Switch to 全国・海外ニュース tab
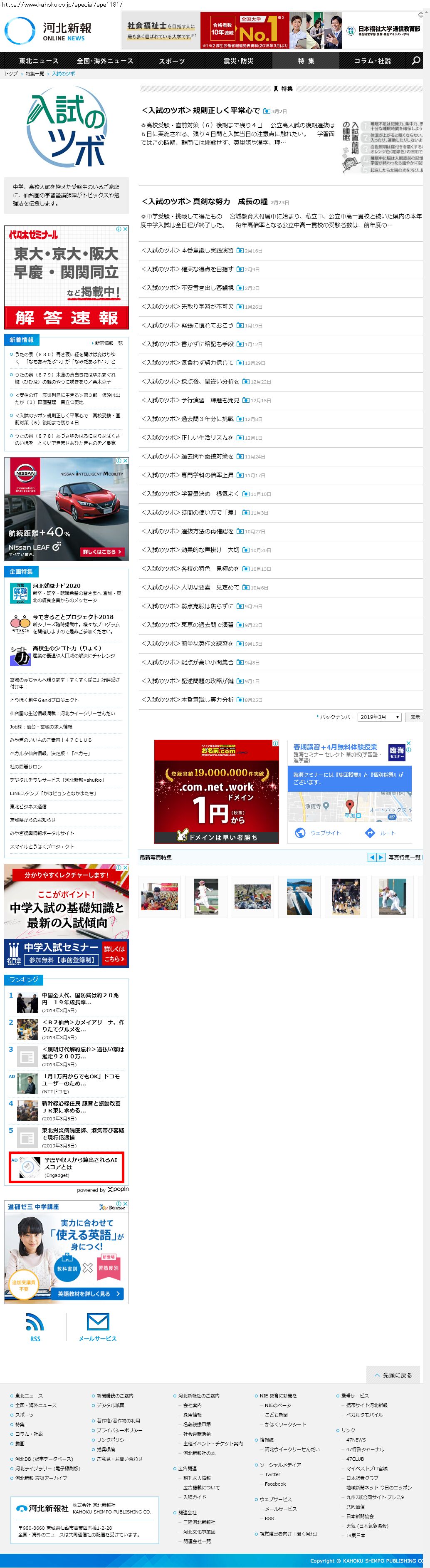The image size is (430, 1568). pos(105,61)
